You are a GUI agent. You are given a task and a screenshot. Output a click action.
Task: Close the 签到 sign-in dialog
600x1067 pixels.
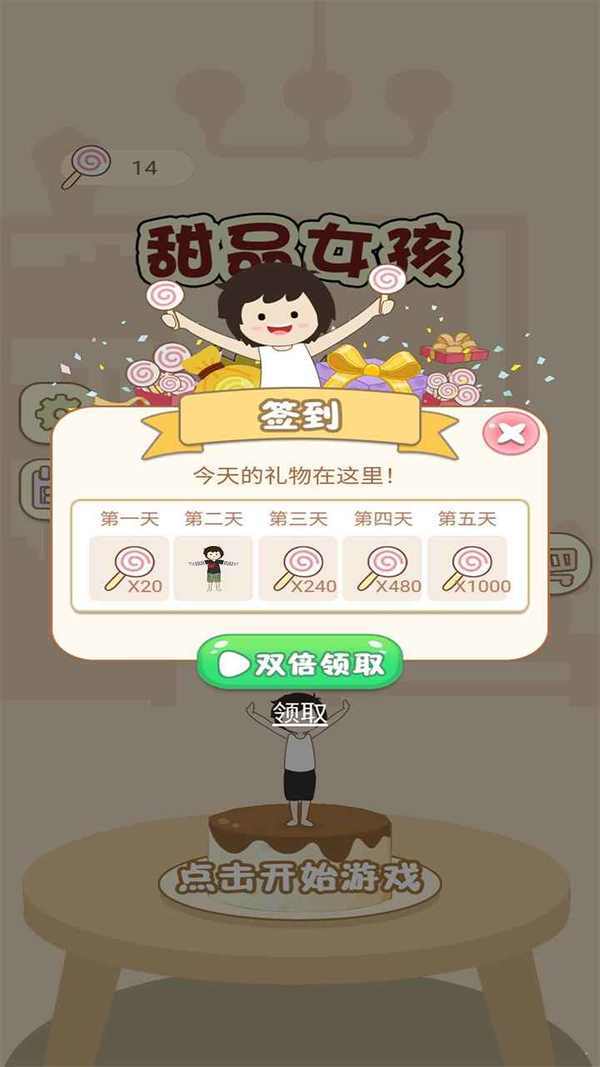pos(511,434)
